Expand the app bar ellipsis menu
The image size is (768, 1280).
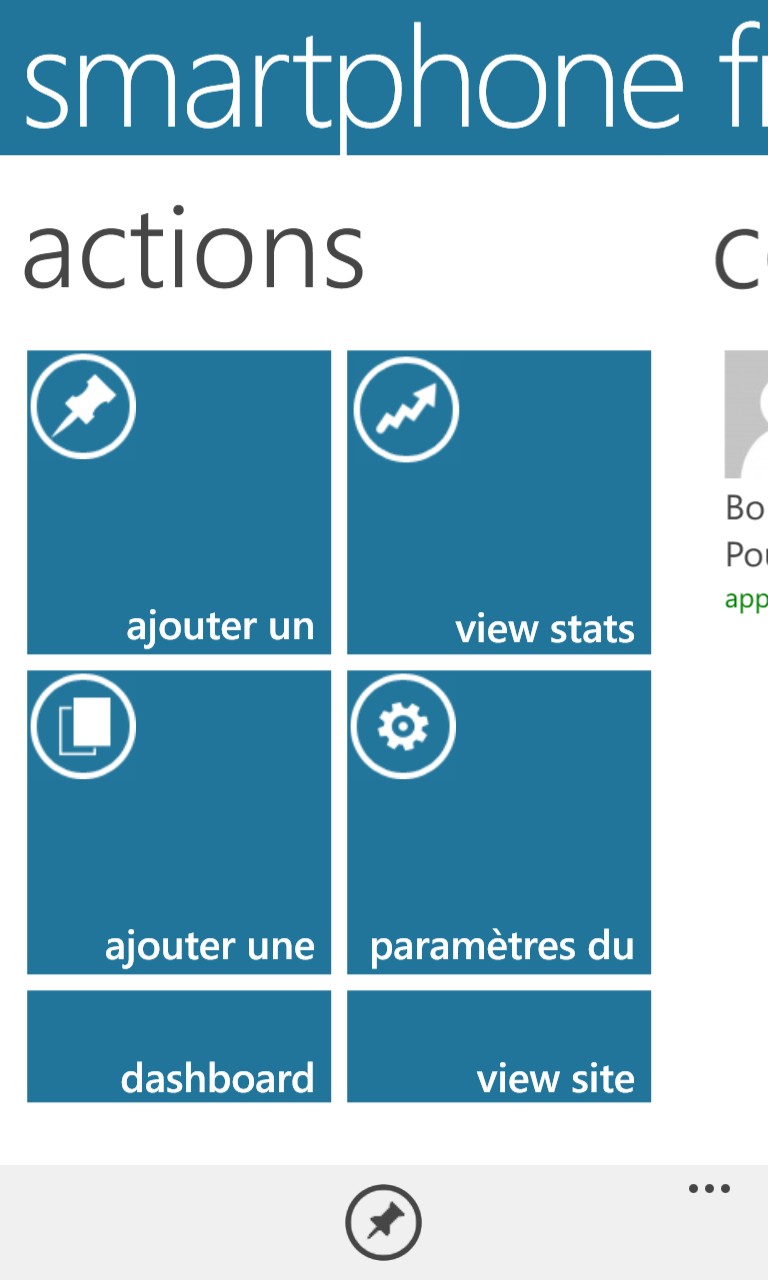click(x=709, y=1189)
